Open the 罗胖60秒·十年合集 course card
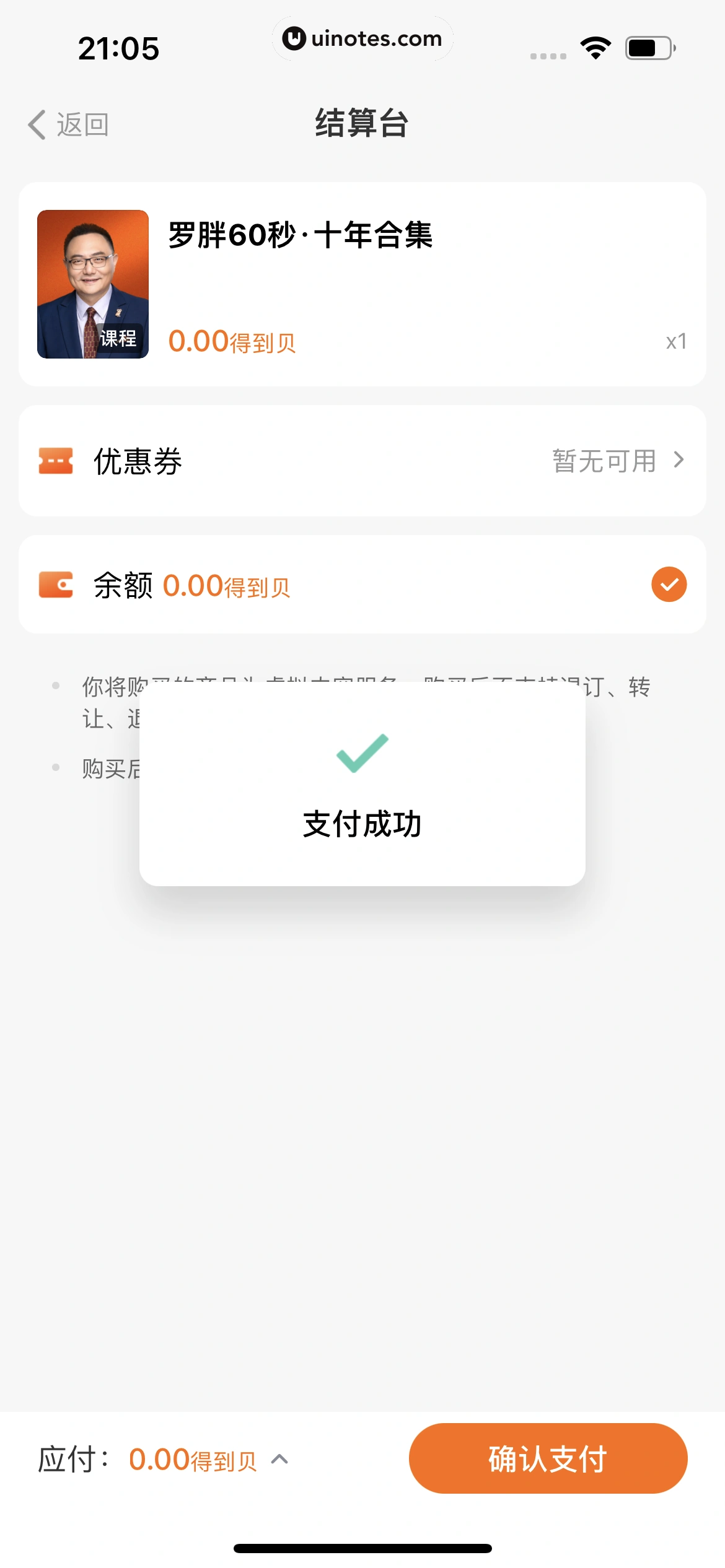 click(x=362, y=284)
